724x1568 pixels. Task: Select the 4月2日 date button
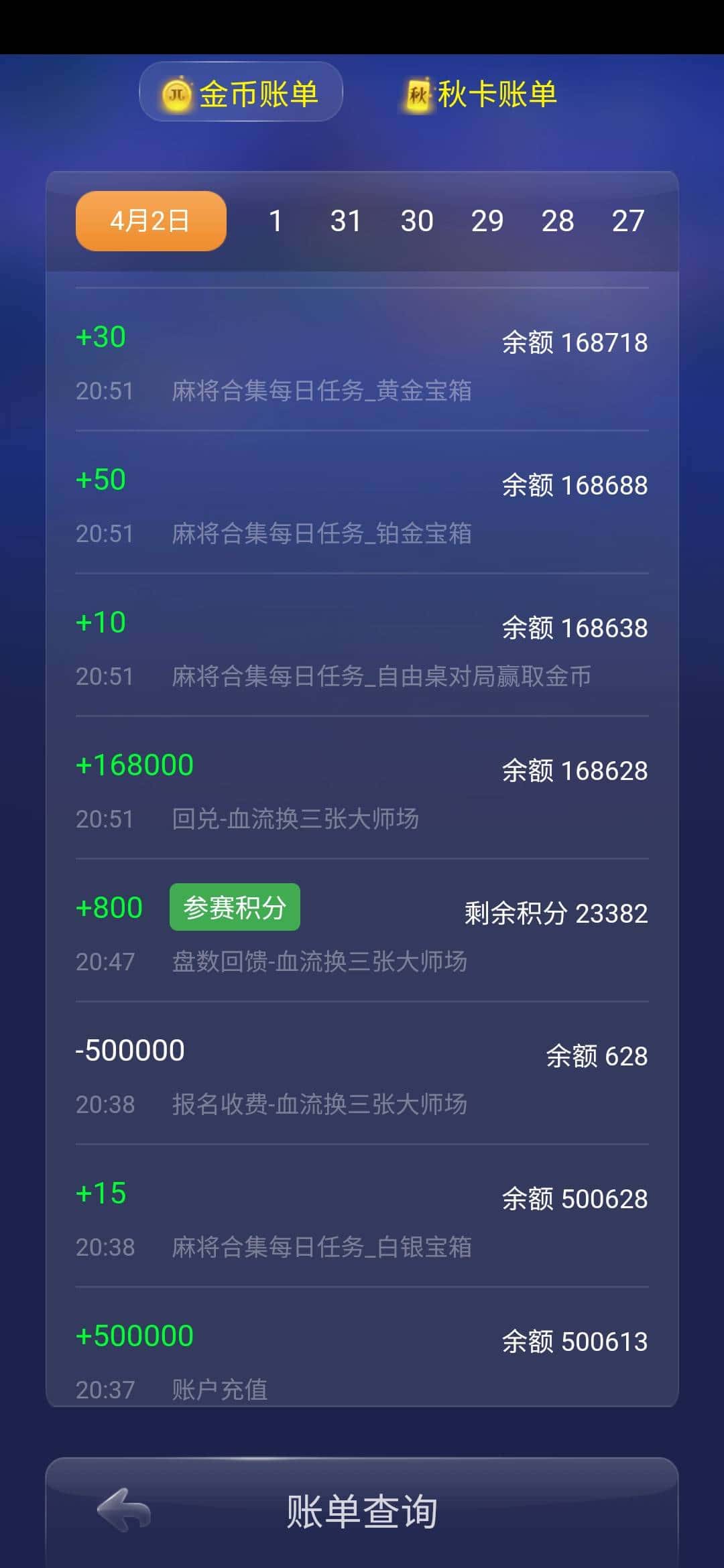149,220
